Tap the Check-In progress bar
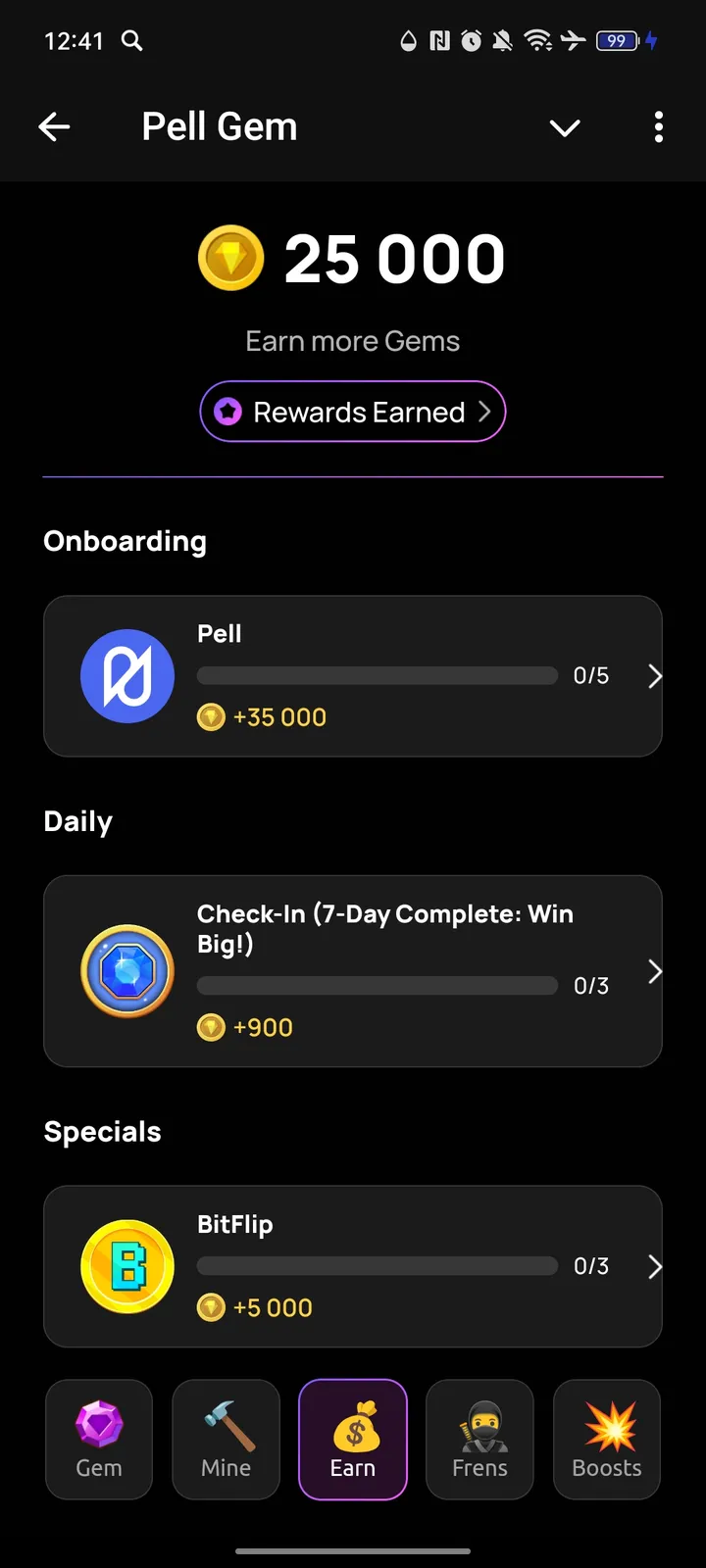 coord(377,986)
